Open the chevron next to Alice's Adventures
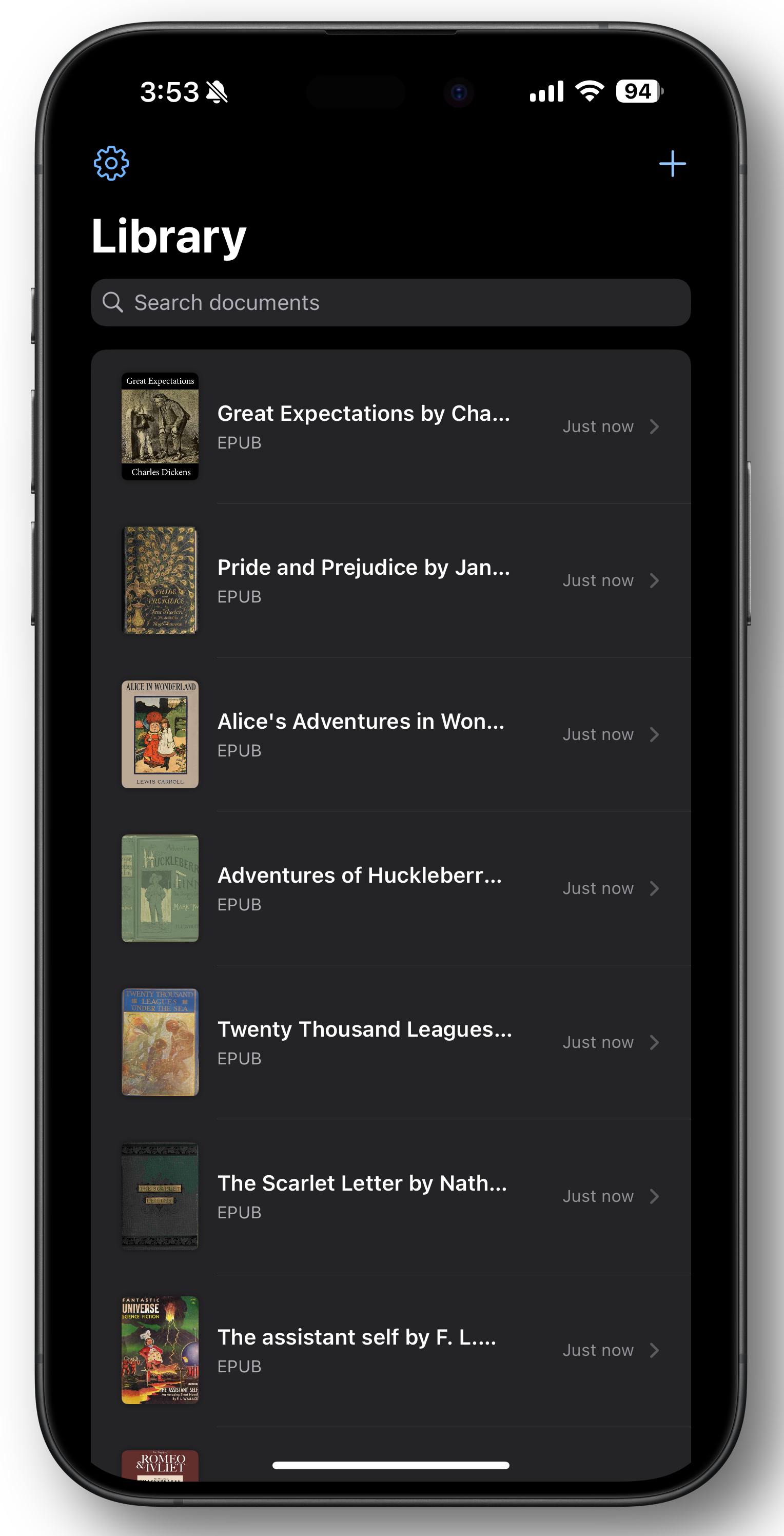 point(655,734)
